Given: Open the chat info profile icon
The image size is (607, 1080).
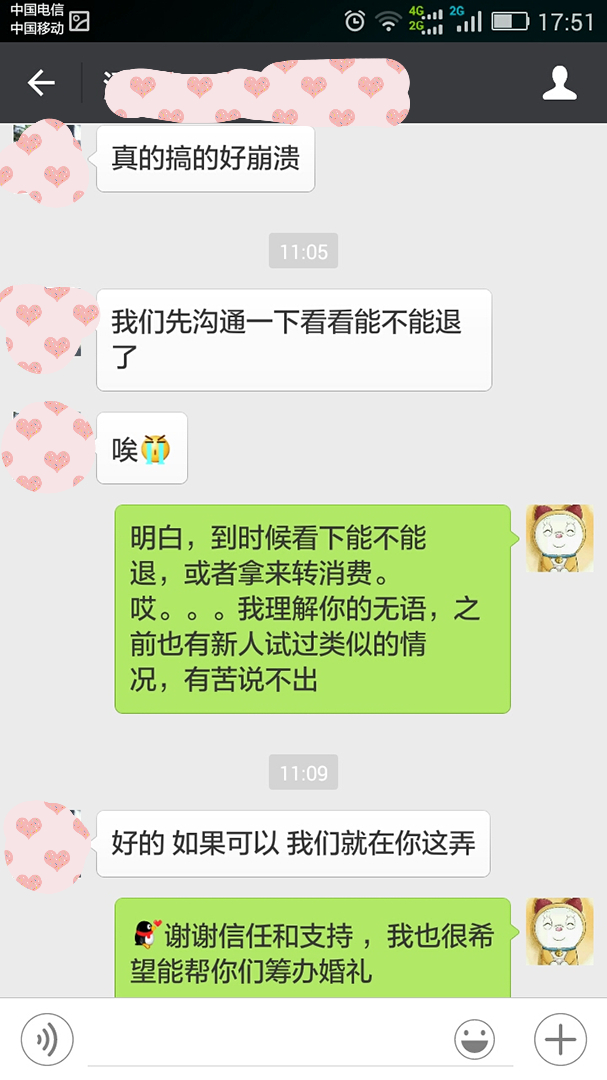Looking at the screenshot, I should point(560,84).
